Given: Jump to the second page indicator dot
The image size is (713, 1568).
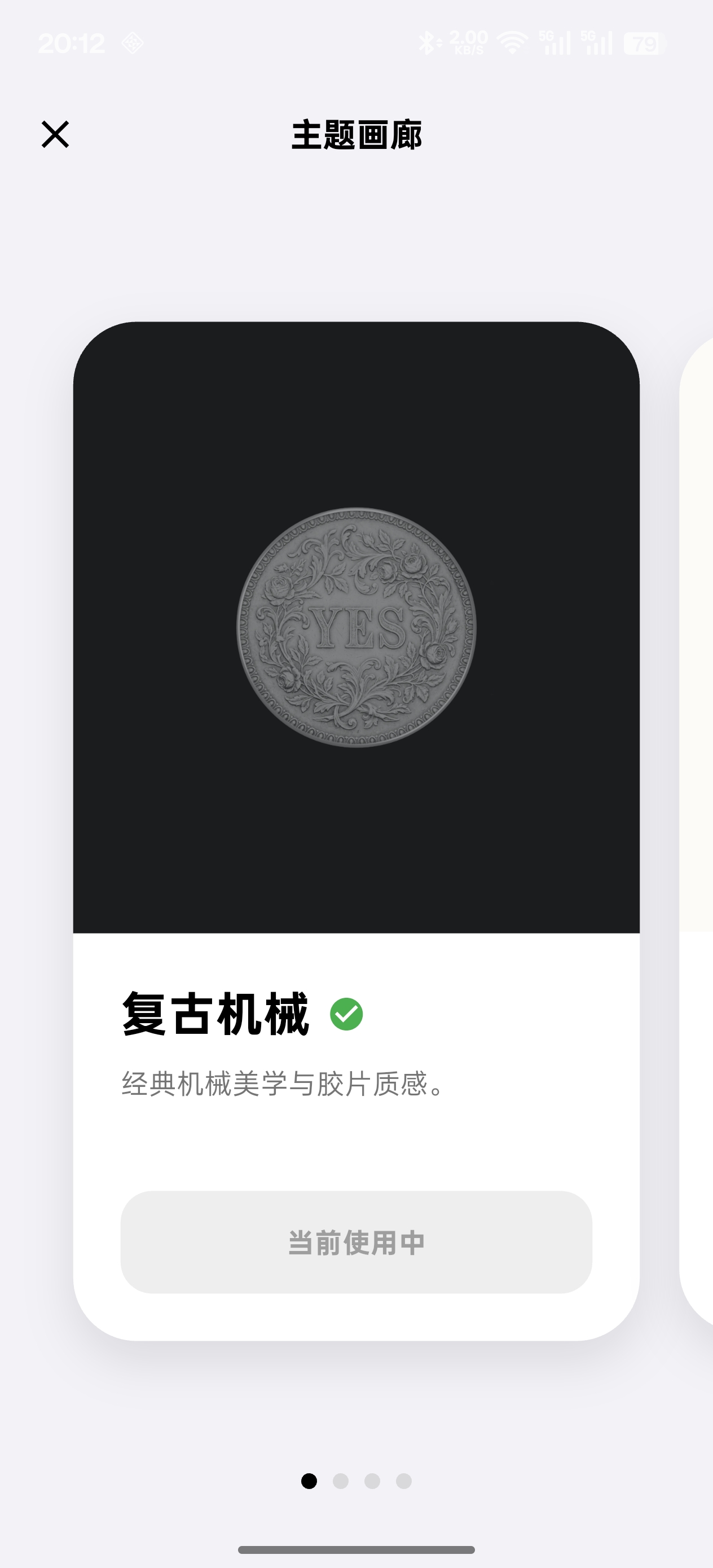Looking at the screenshot, I should point(340,1481).
